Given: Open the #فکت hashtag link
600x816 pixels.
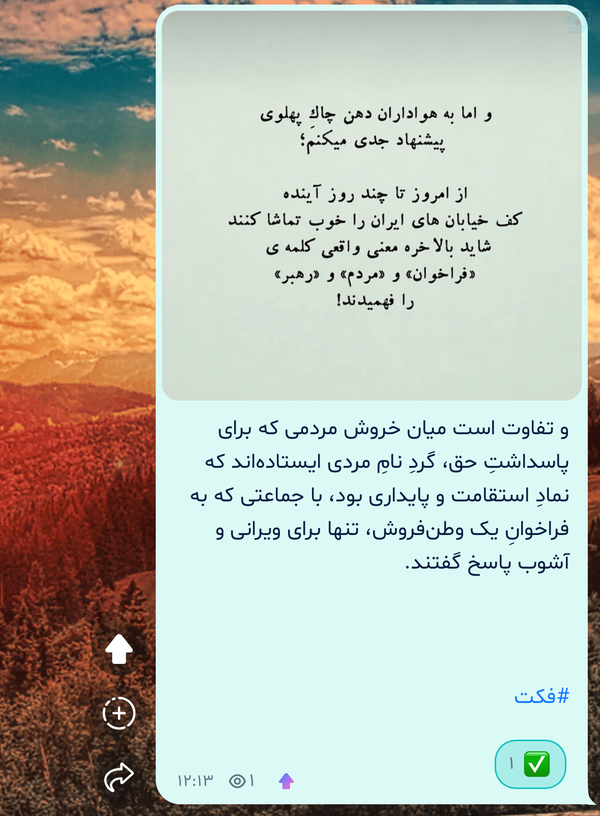Looking at the screenshot, I should click(541, 696).
